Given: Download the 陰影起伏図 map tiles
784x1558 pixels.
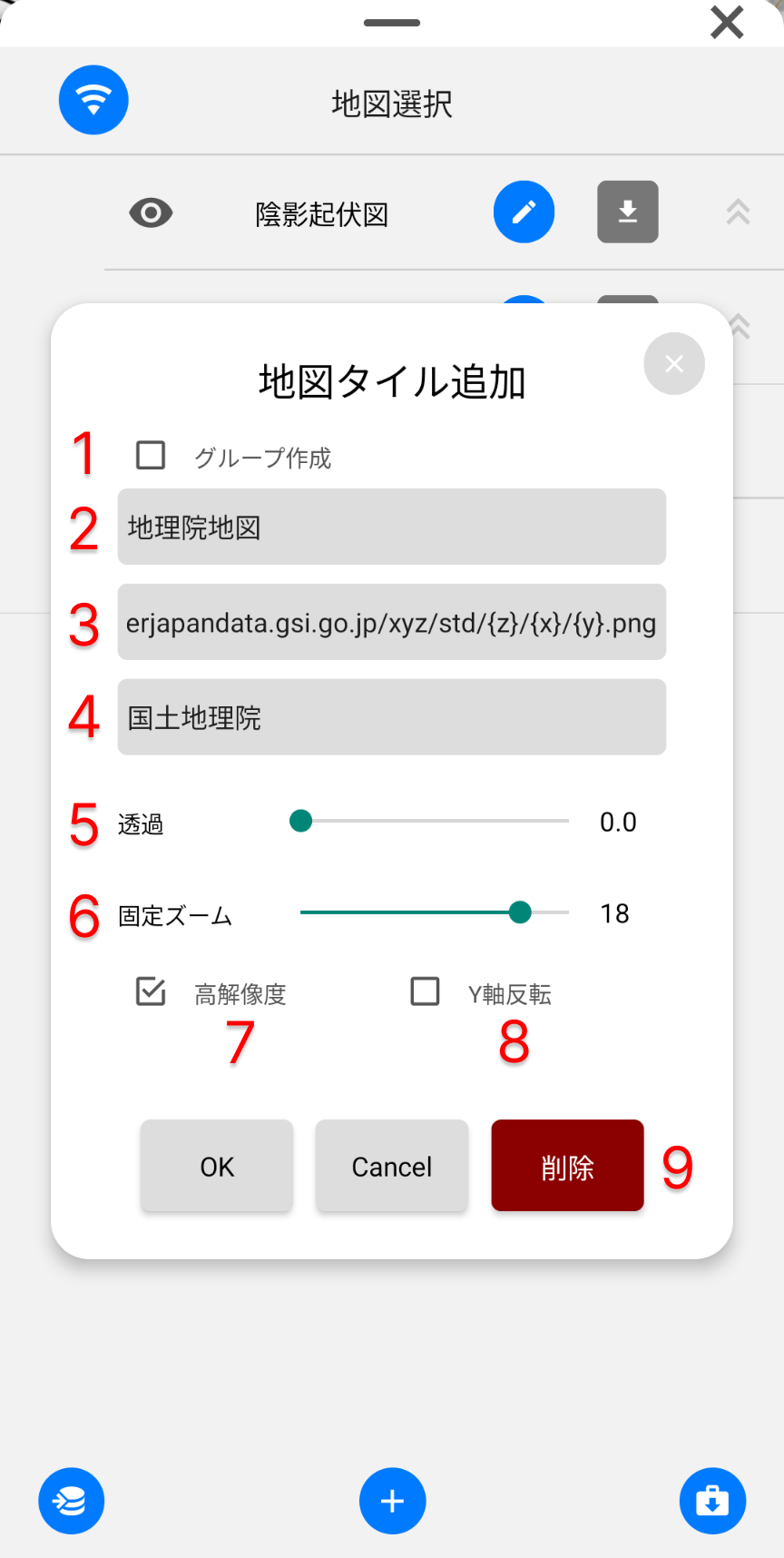Looking at the screenshot, I should pos(627,212).
